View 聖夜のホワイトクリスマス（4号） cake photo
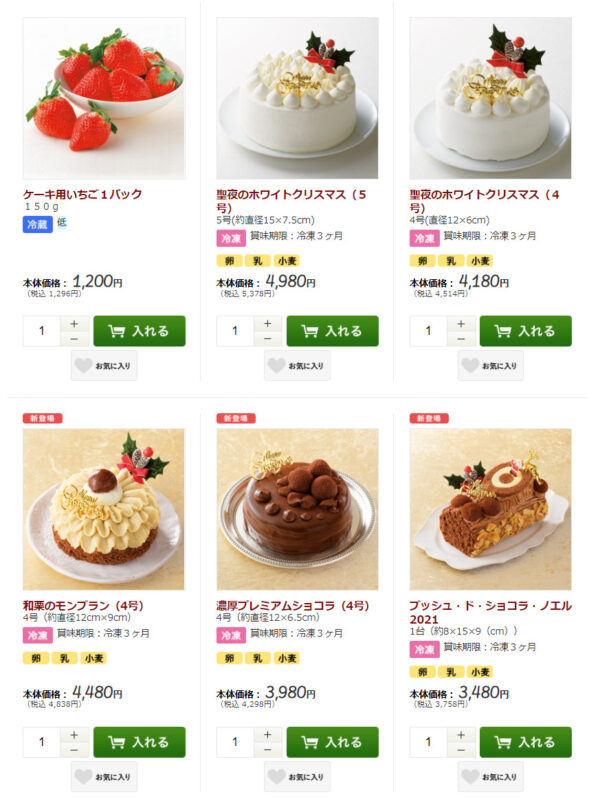Image resolution: width=600 pixels, height=801 pixels. [x=490, y=98]
